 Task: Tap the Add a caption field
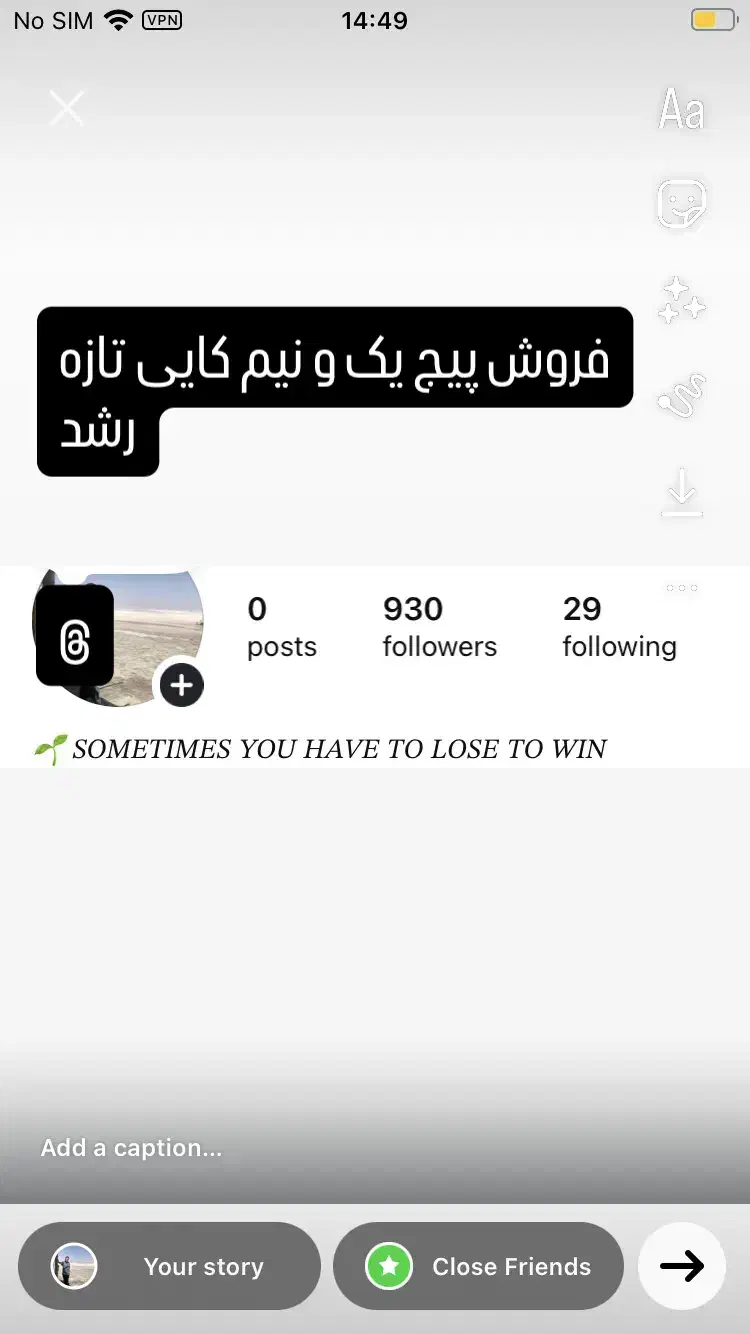coord(130,1148)
